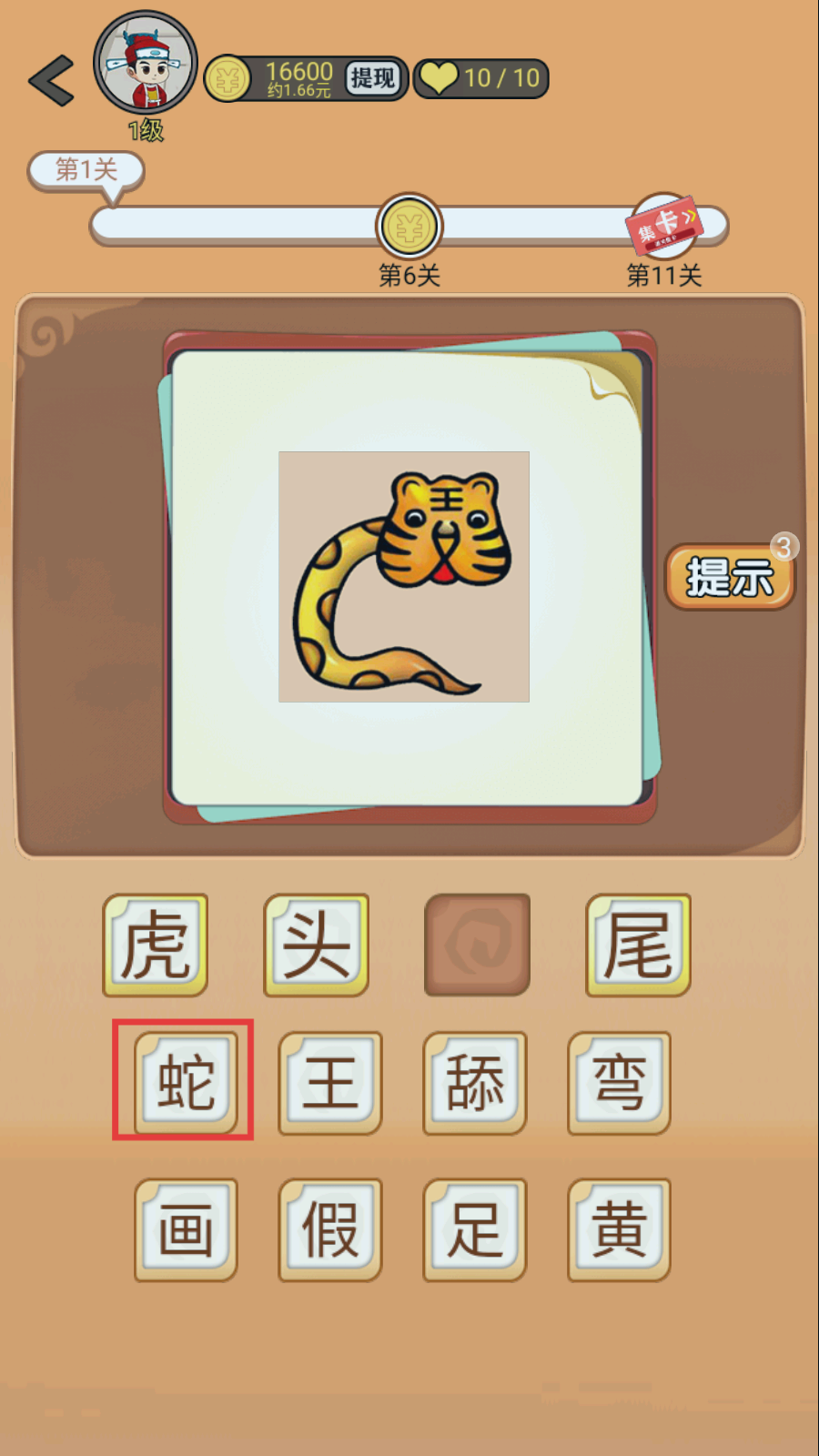The width and height of the screenshot is (819, 1456).
Task: Remove 尾 from the answer slots
Action: [639, 945]
